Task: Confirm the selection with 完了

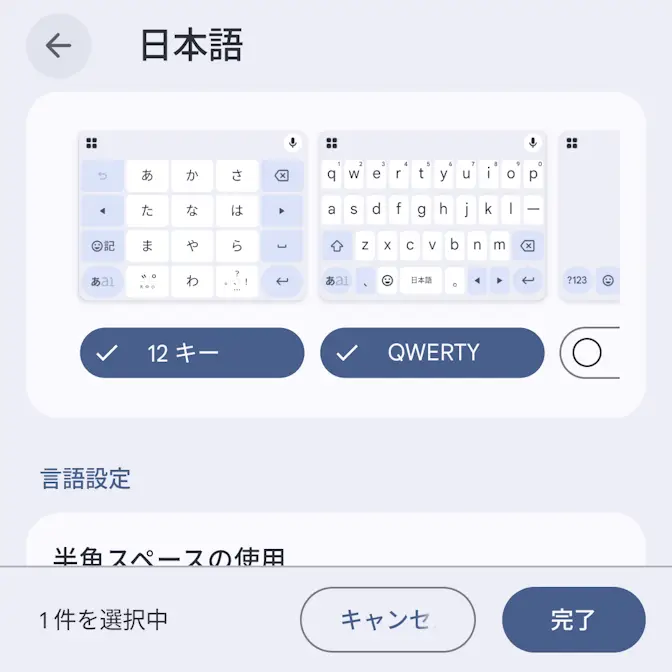Action: (x=573, y=620)
